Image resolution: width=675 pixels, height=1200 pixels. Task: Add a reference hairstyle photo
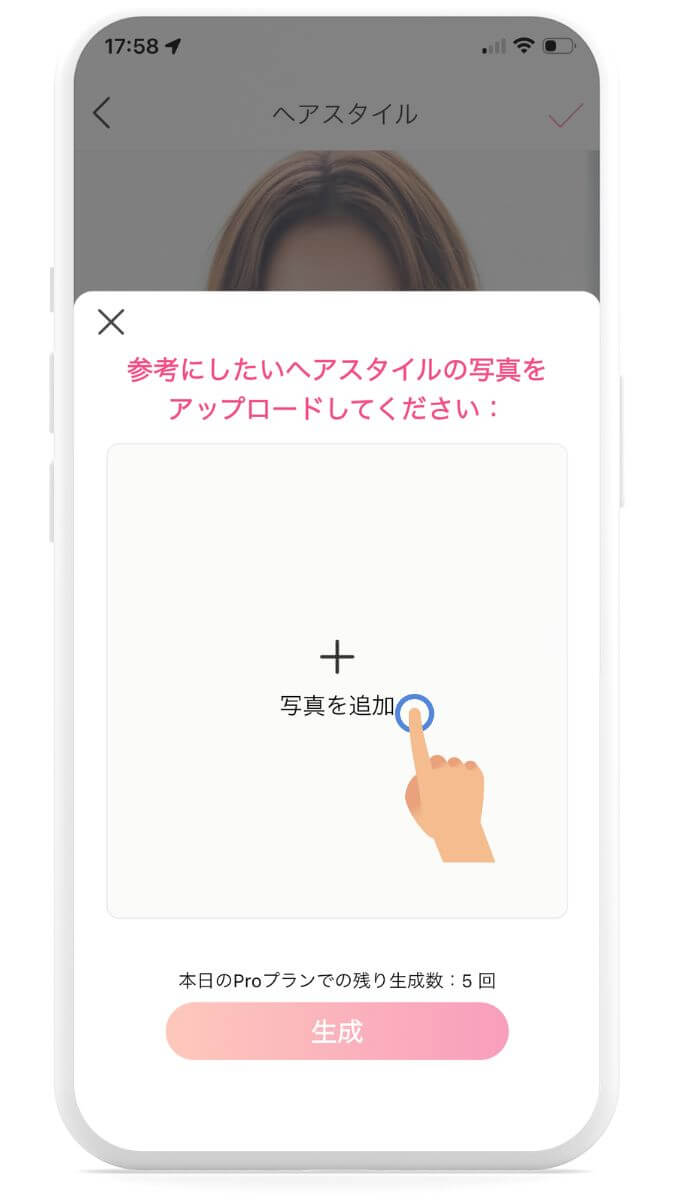pyautogui.click(x=337, y=678)
